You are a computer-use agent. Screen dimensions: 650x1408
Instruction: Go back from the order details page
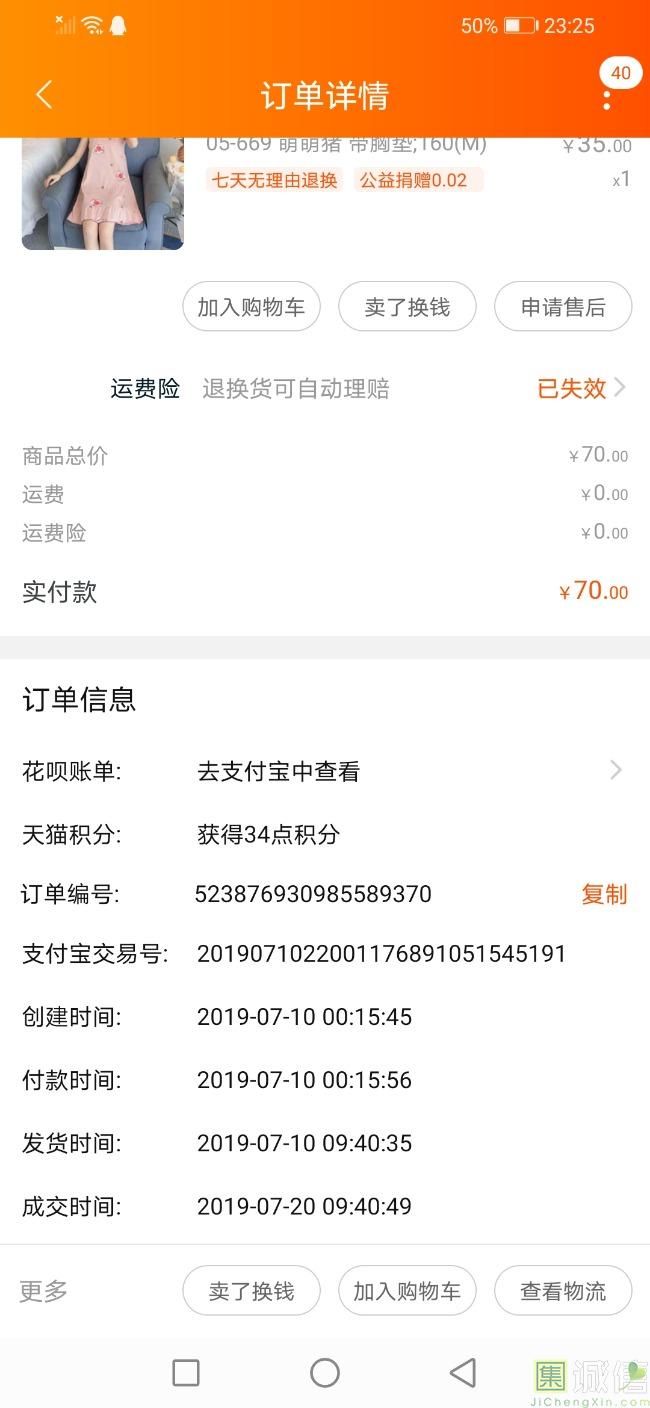43,95
